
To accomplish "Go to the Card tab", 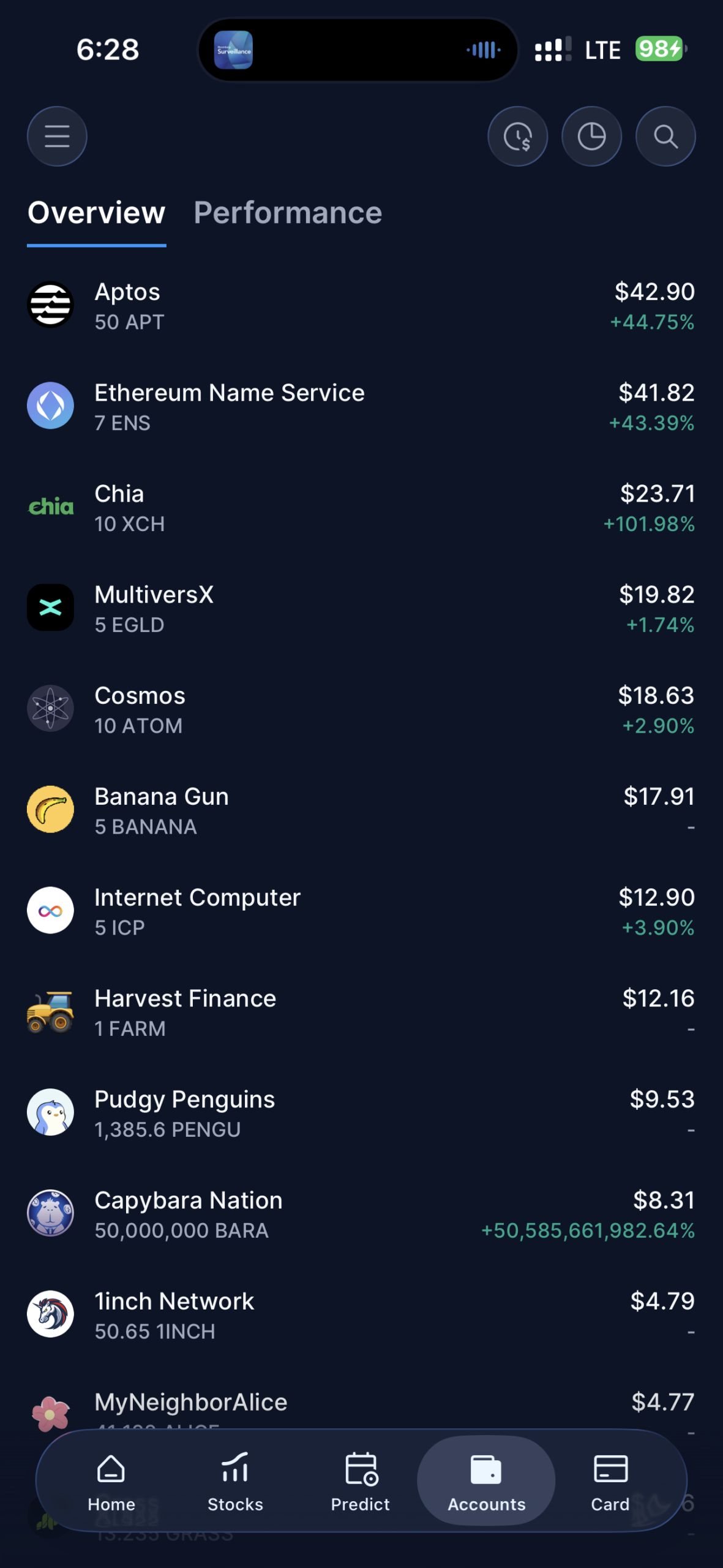I will click(610, 1481).
